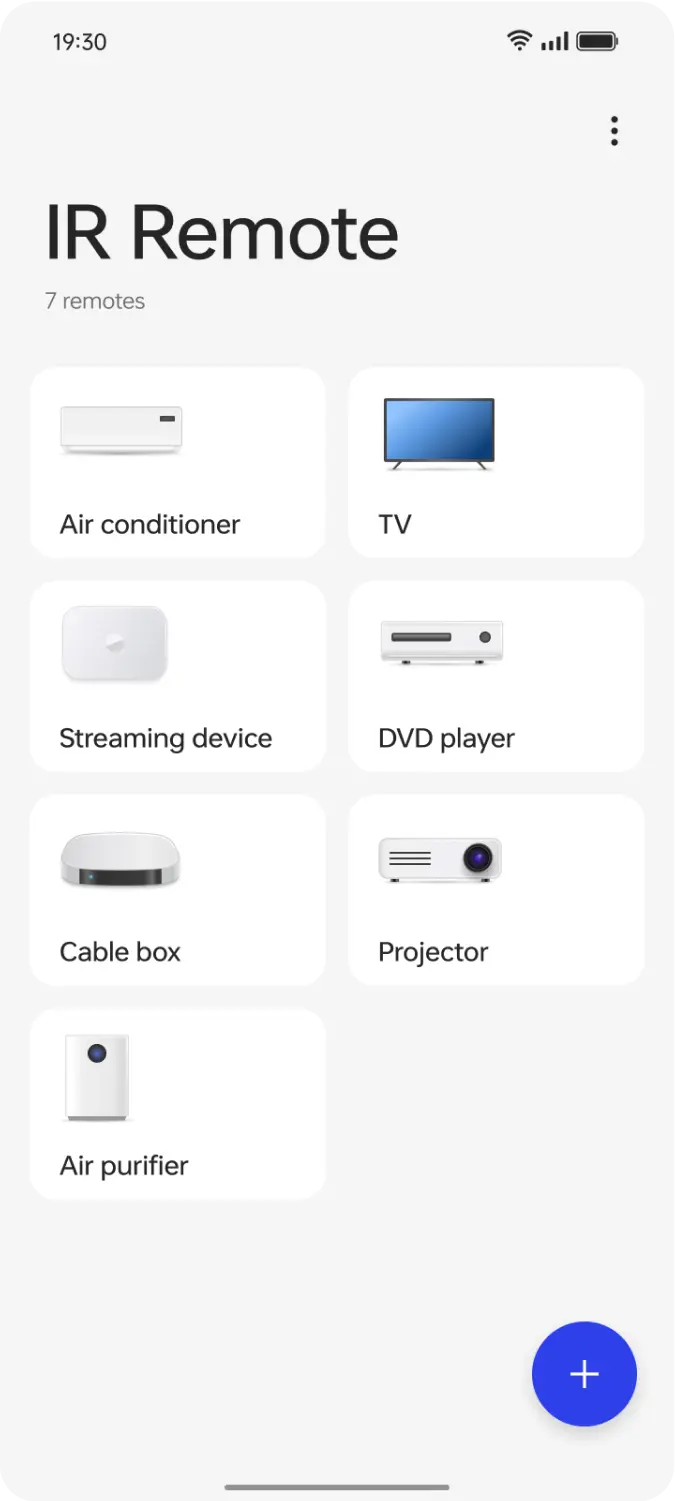
Task: Add a new remote with plus button
Action: point(584,1374)
